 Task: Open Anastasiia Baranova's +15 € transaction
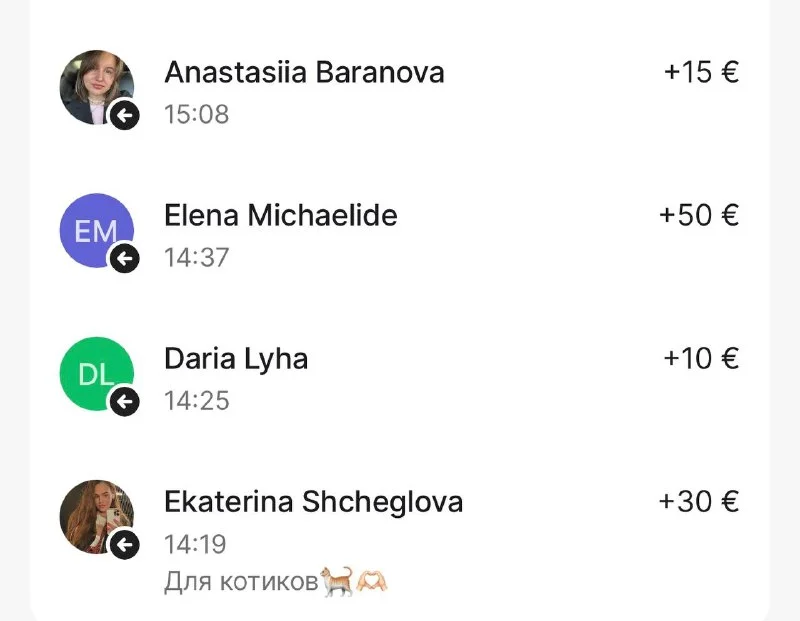(x=400, y=90)
